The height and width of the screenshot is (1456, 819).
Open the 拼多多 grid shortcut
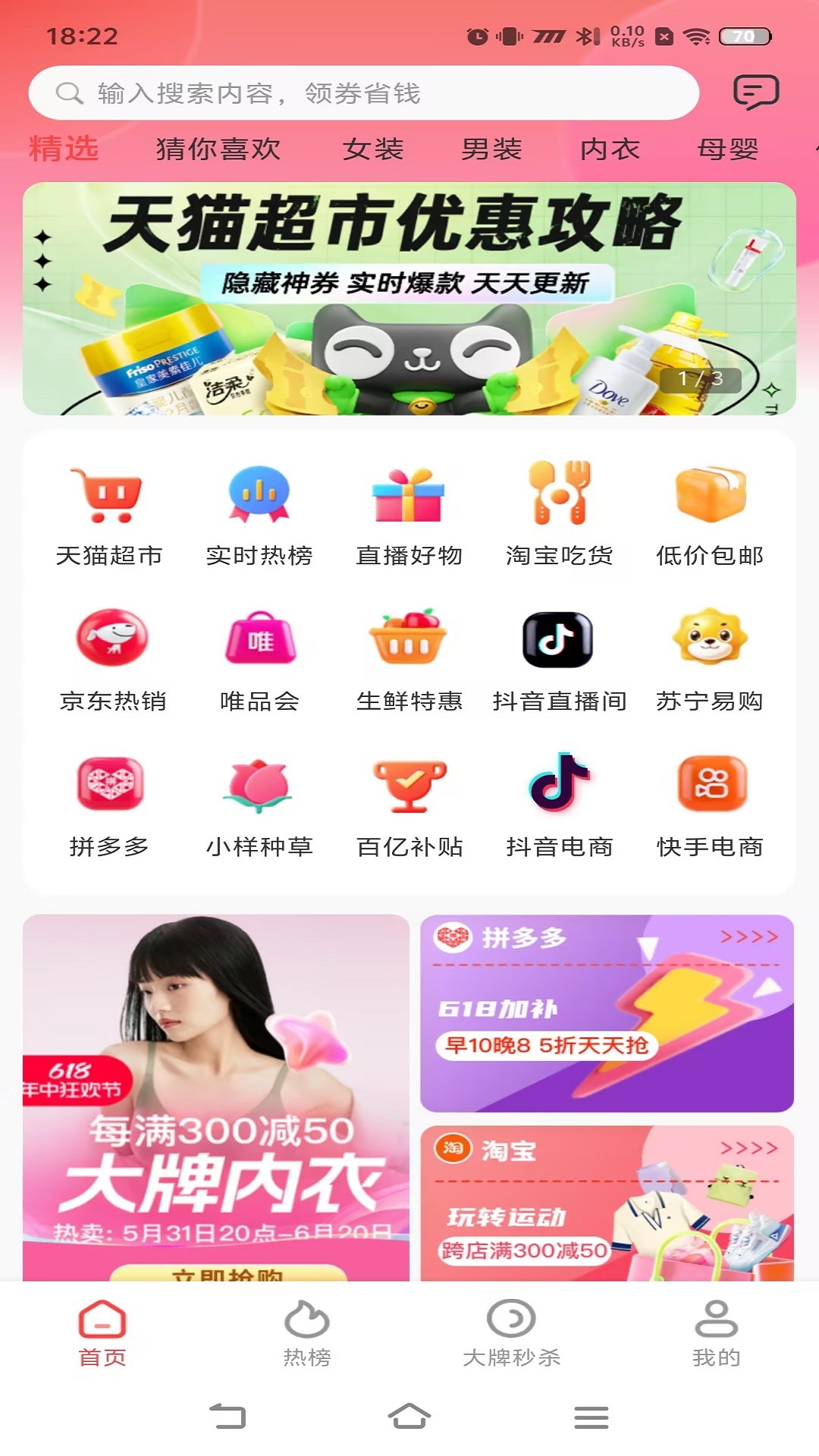109,805
